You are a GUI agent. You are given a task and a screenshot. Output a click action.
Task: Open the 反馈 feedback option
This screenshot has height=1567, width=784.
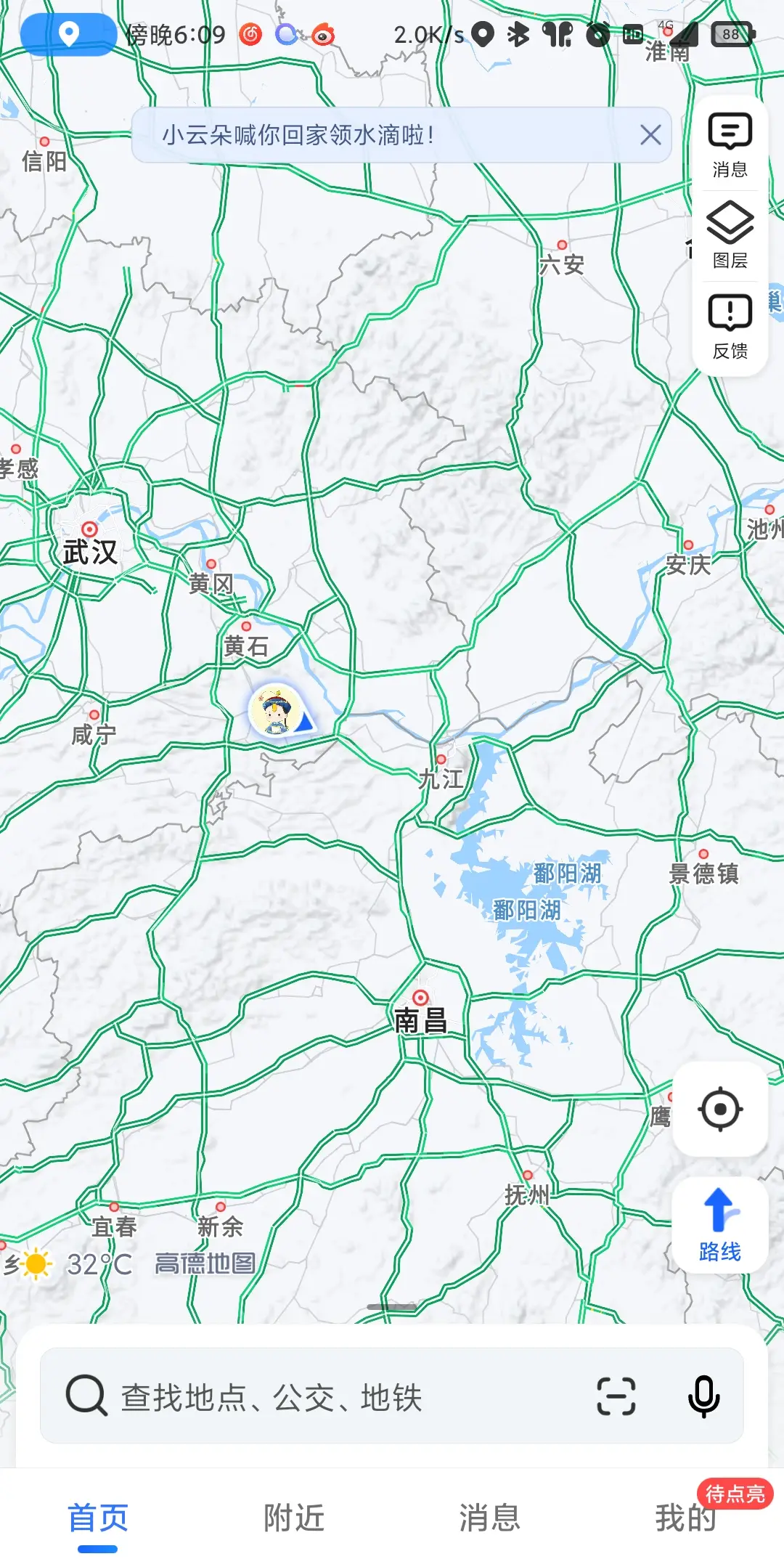[730, 327]
